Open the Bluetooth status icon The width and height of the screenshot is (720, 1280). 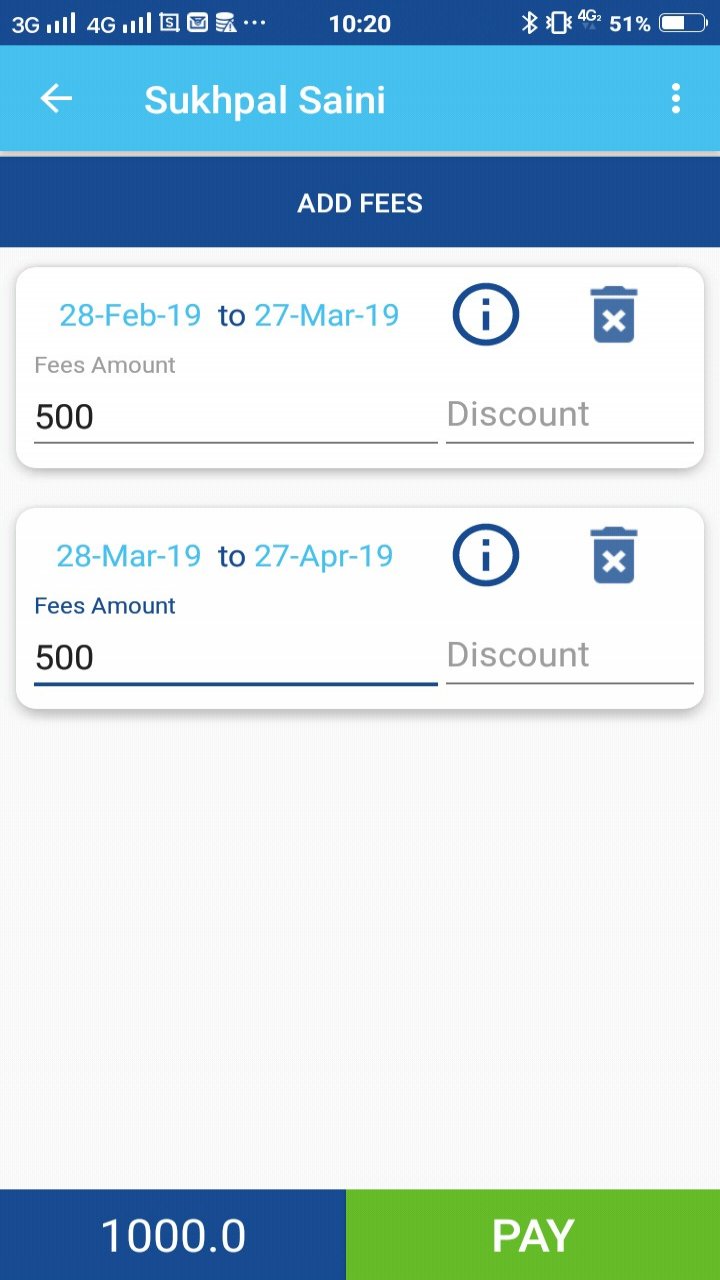coord(531,22)
